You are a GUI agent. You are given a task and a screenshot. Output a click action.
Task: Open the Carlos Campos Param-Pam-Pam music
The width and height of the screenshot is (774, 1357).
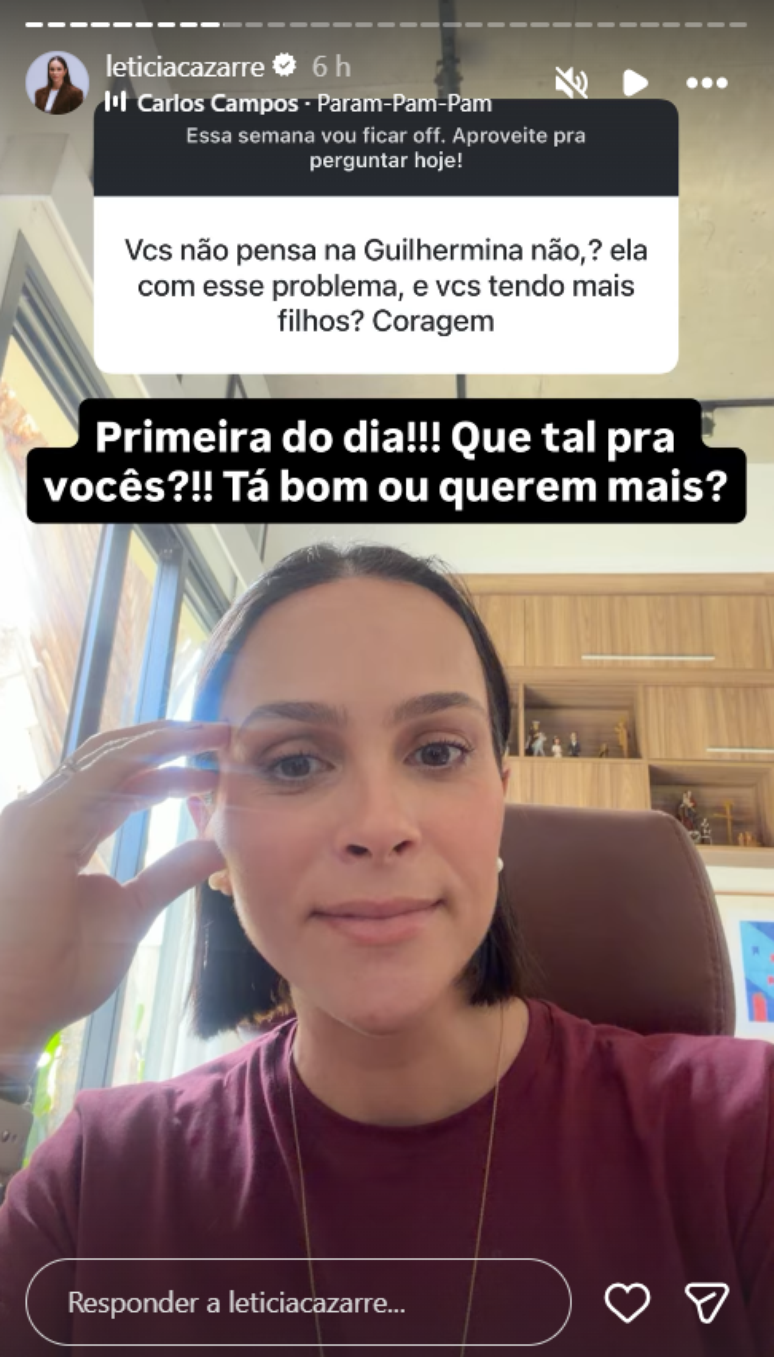[299, 103]
